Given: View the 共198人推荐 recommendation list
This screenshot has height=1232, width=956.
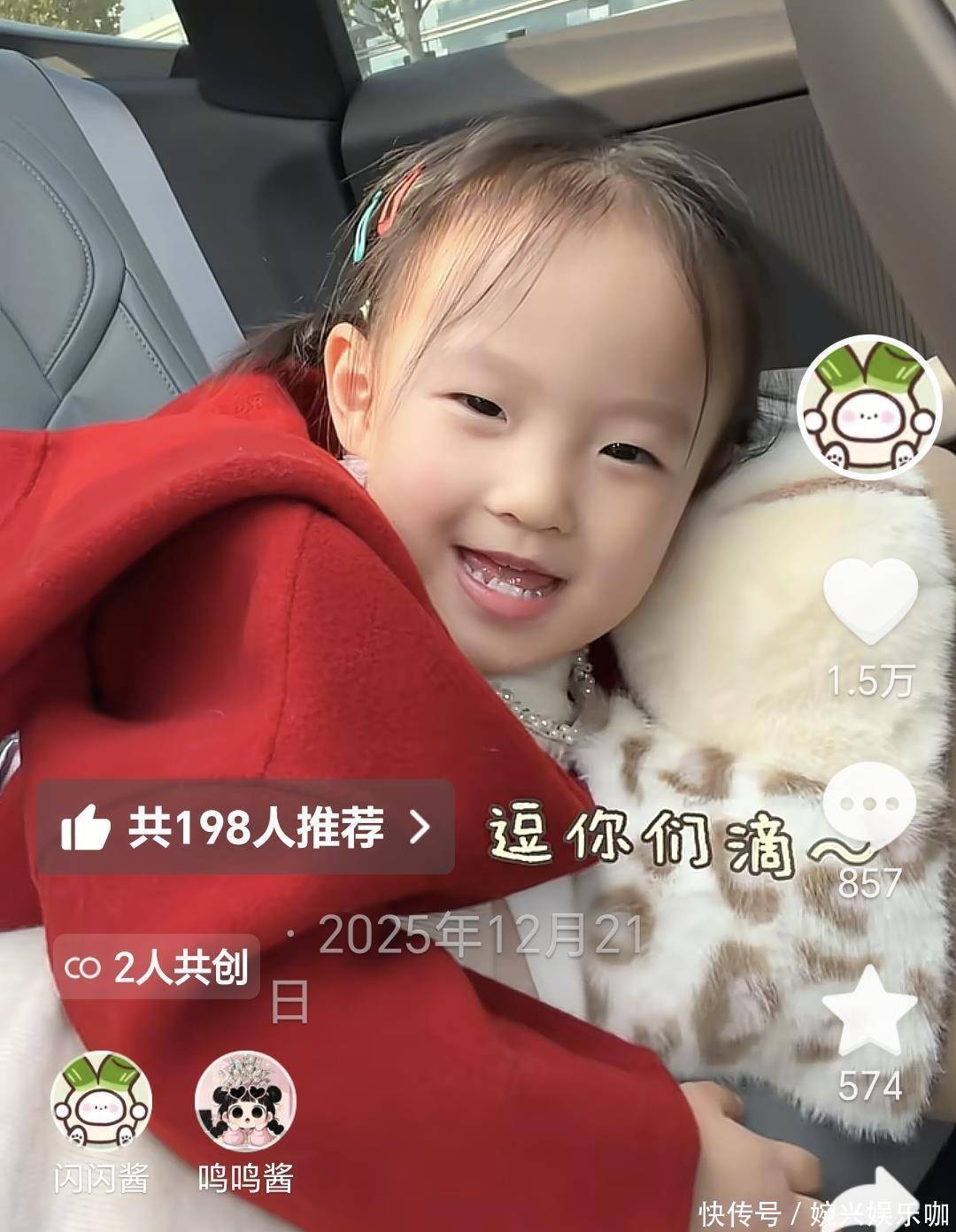Looking at the screenshot, I should 245,828.
